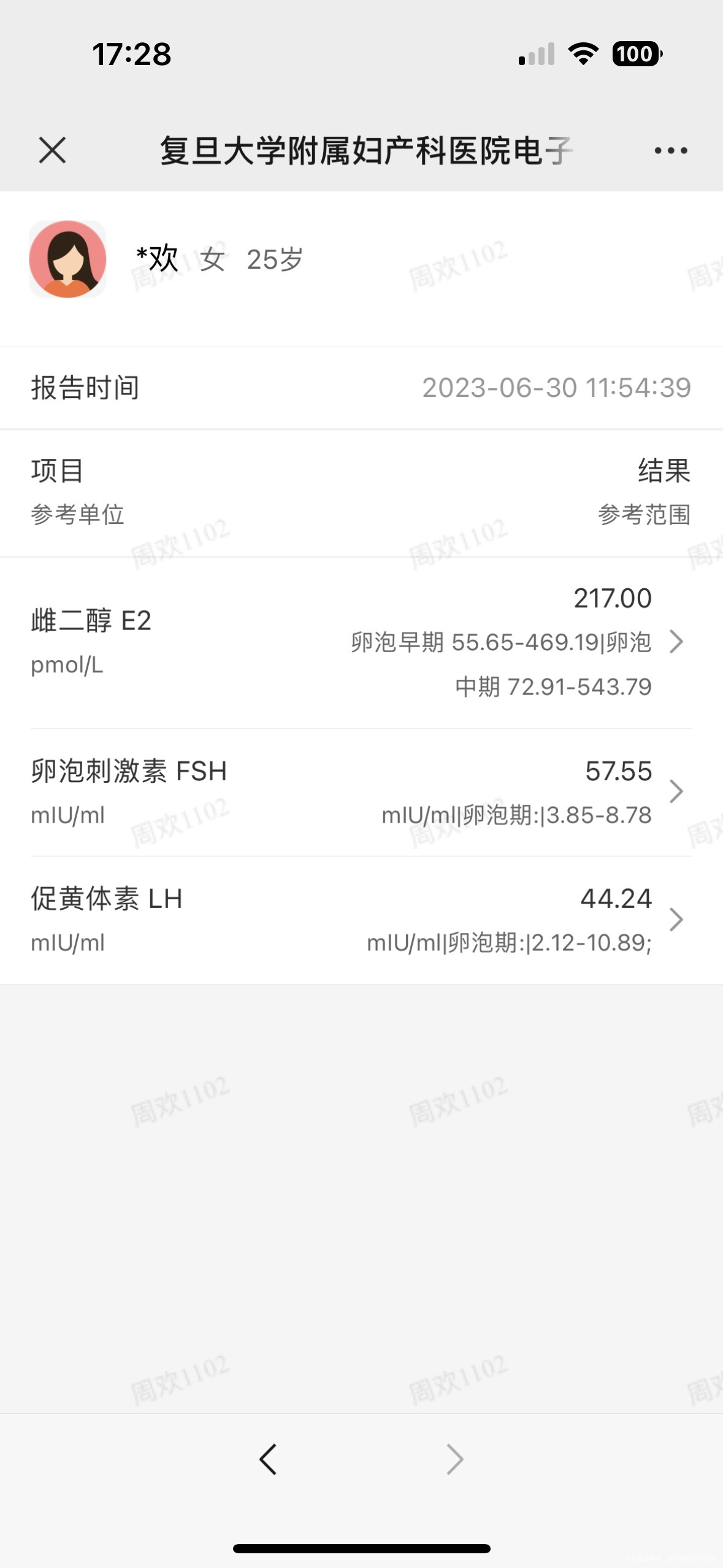This screenshot has height=1568, width=723.
Task: Expand details for 雌二醇 E2 result
Action: coord(677,642)
